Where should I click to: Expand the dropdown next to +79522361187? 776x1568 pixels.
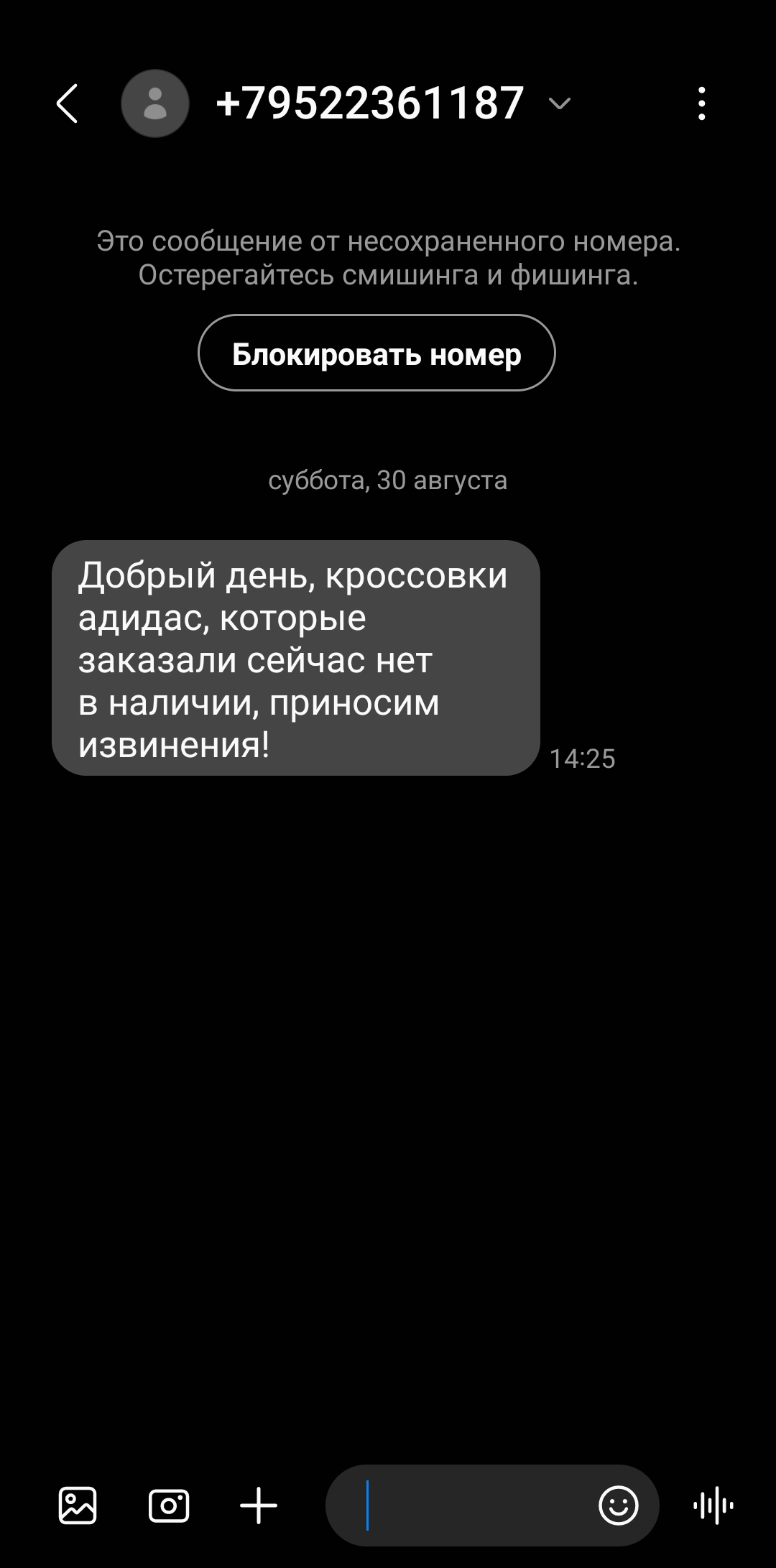(559, 103)
